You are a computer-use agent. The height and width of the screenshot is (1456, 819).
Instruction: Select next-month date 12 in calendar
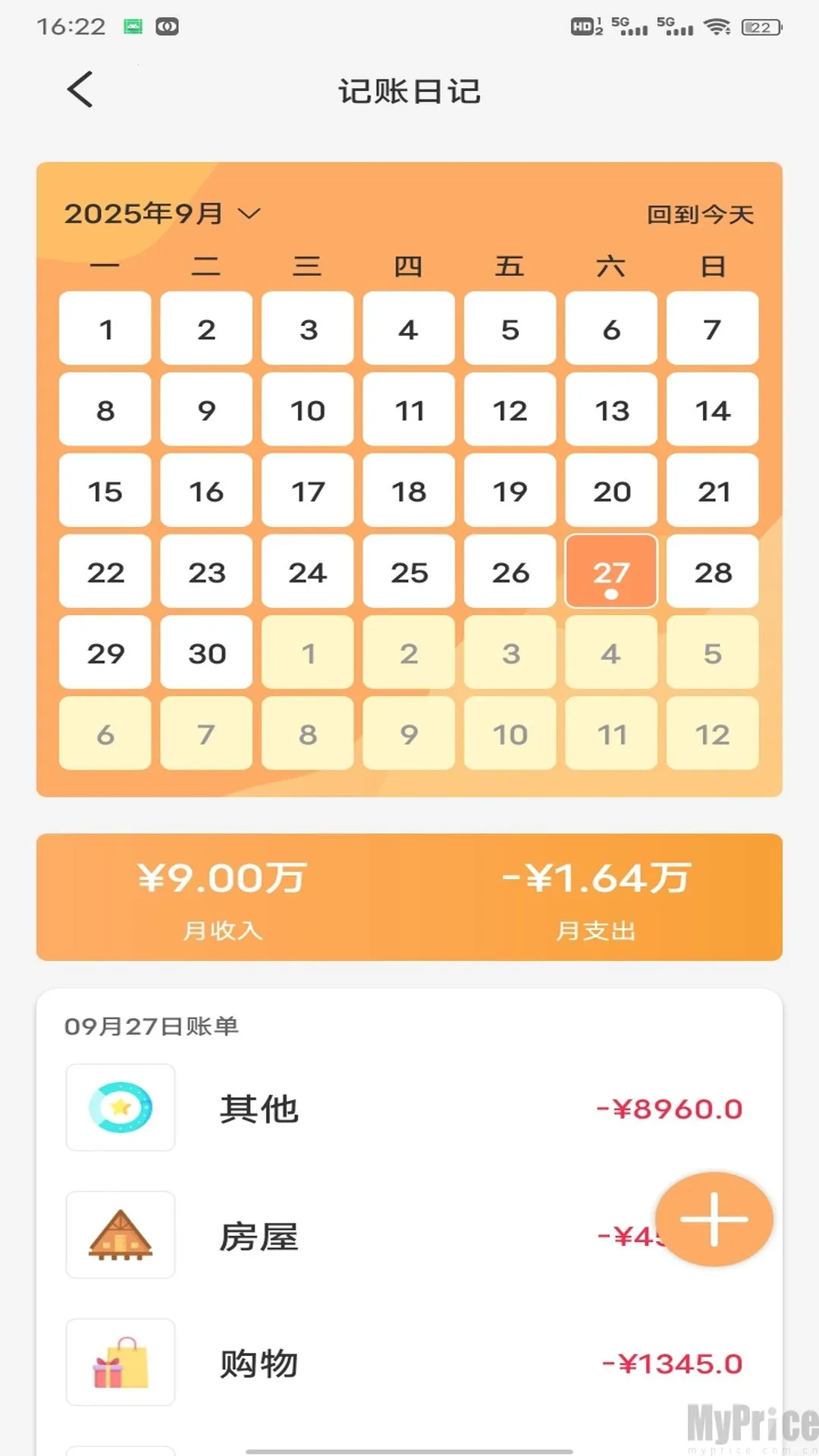(x=713, y=734)
